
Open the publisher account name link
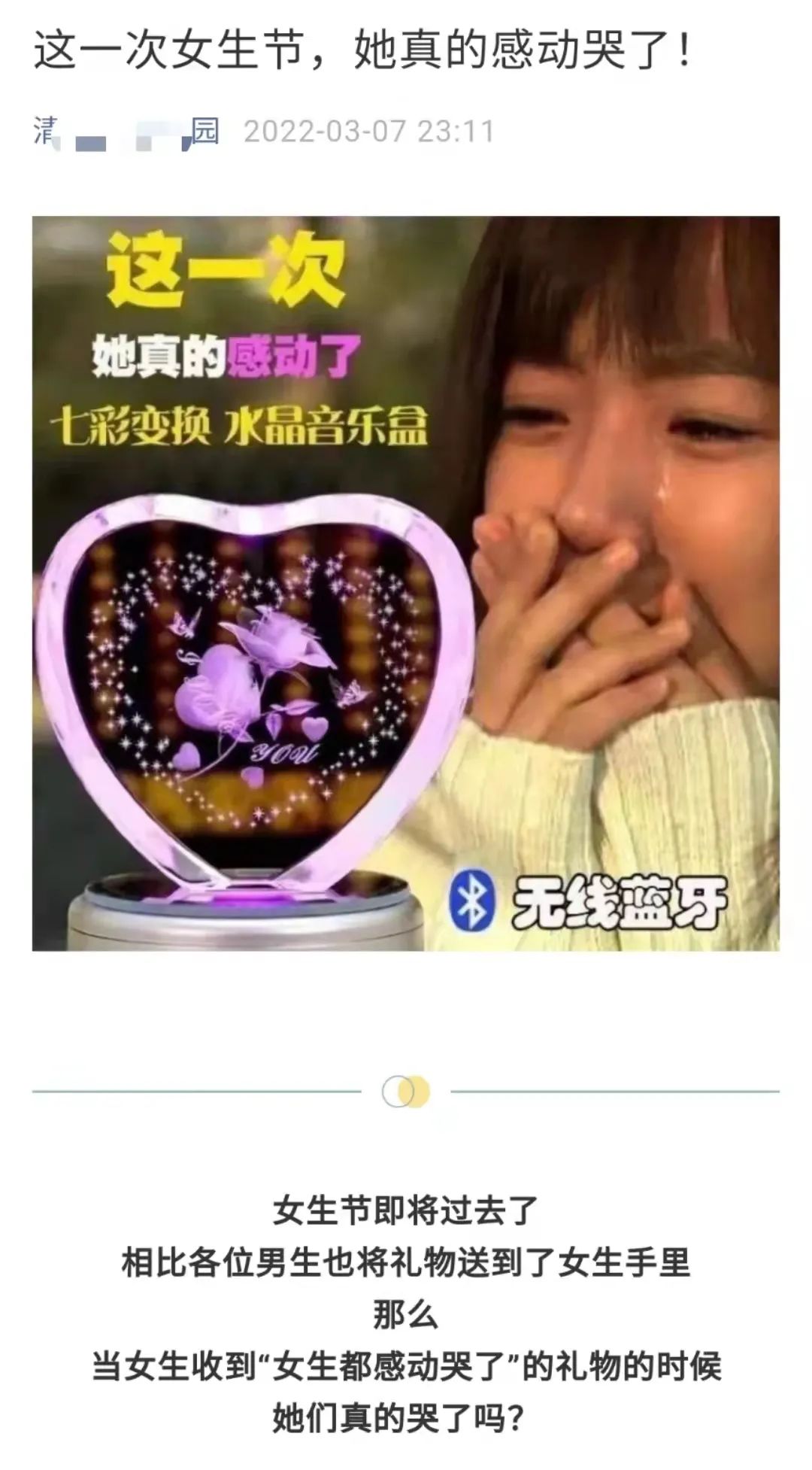click(126, 132)
